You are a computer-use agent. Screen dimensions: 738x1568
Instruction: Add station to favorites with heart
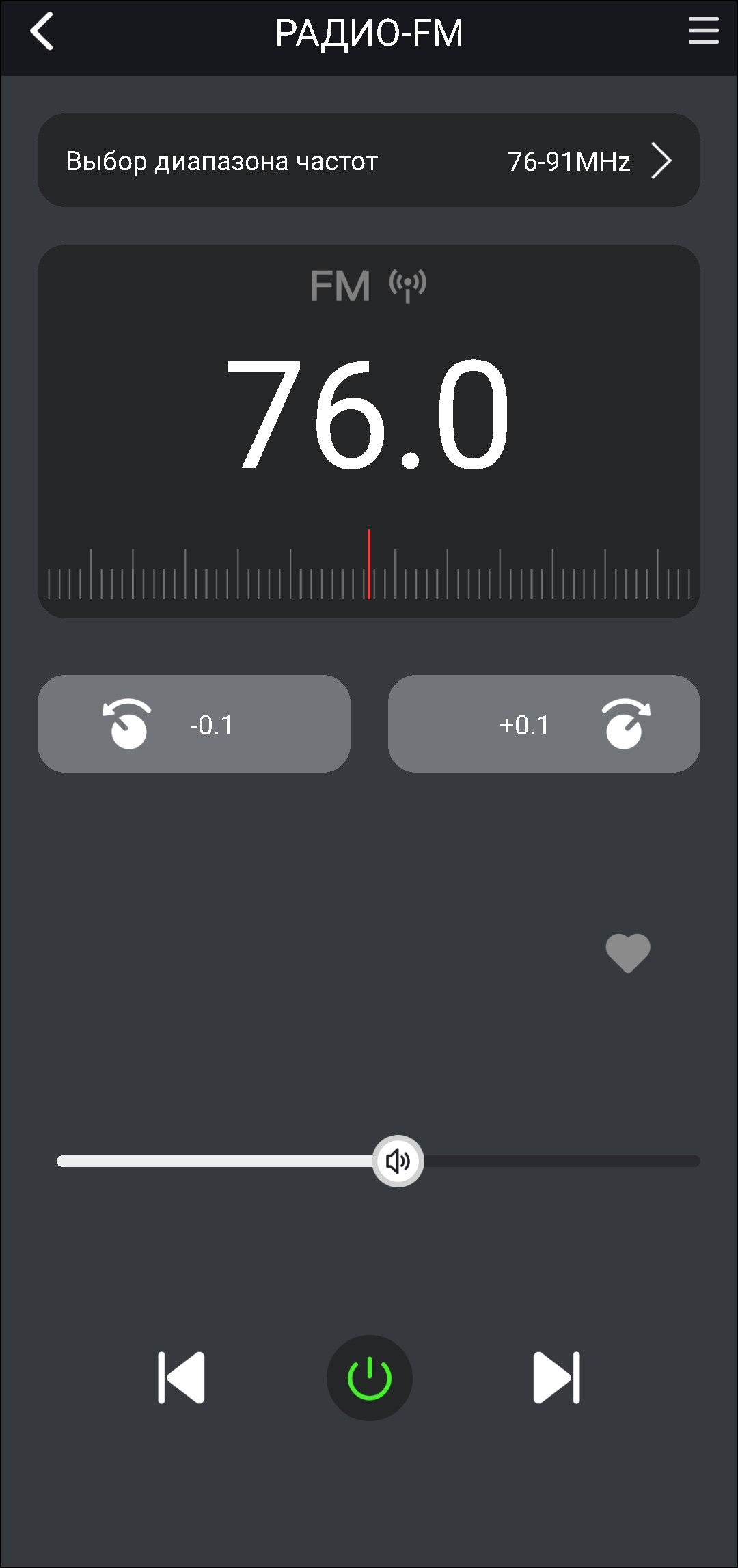[628, 952]
